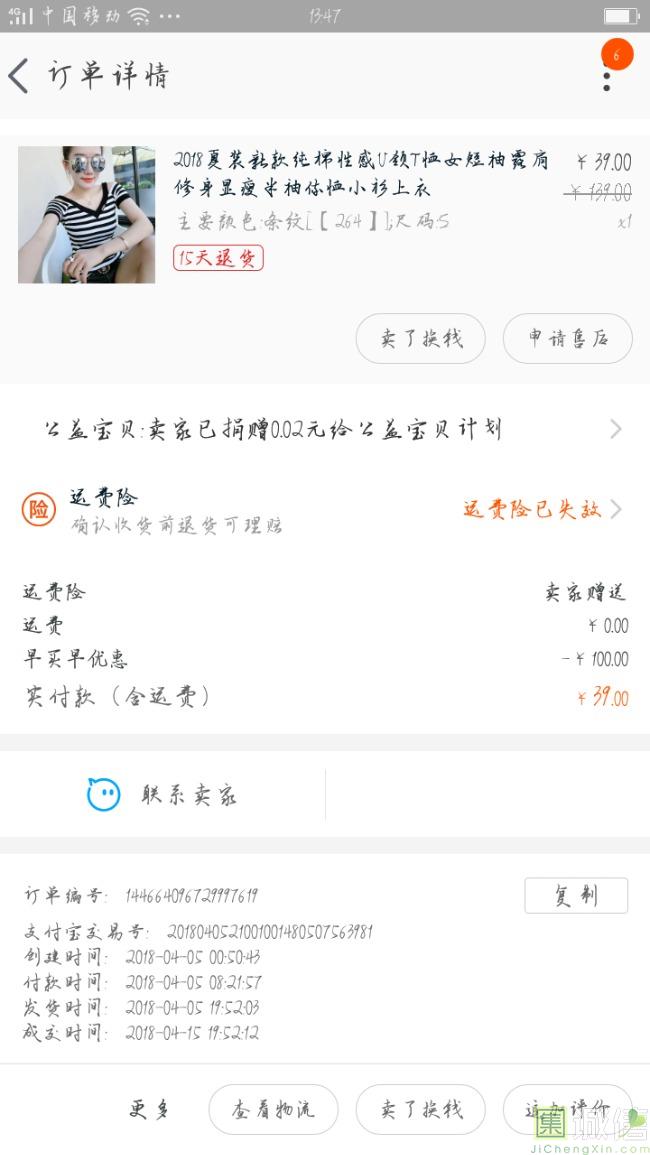
Task: Contact the seller via 联系卖家
Action: 162,795
